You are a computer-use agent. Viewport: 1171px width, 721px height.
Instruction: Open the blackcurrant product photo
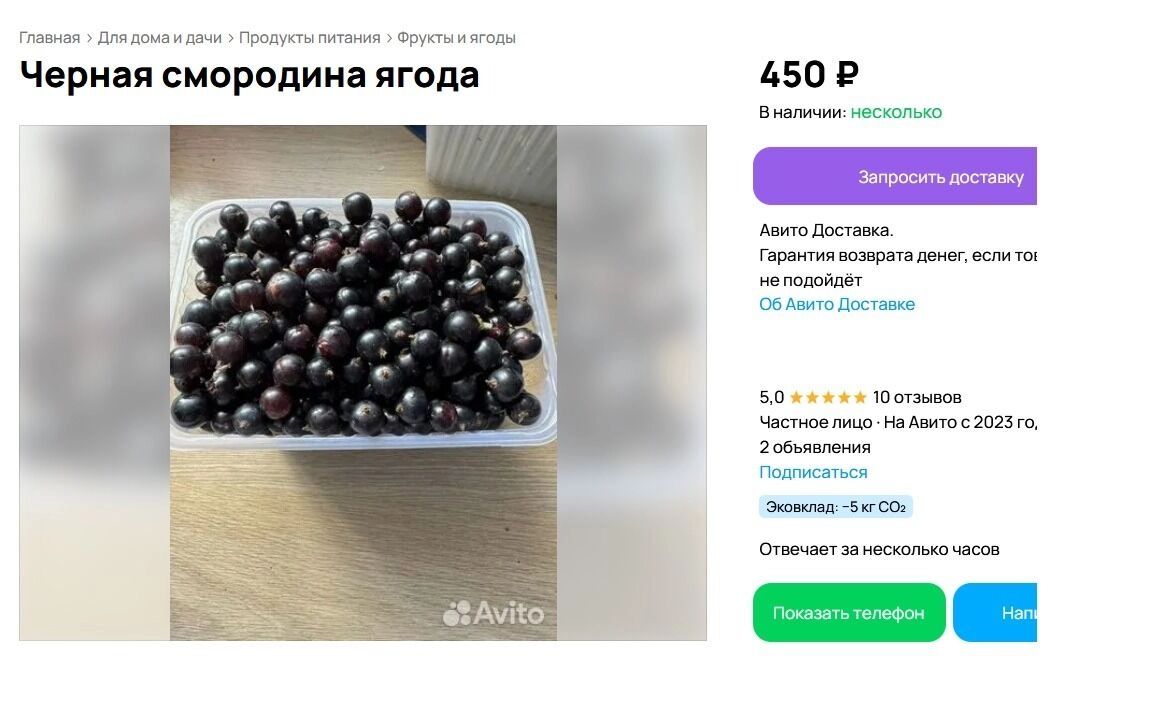pos(363,383)
